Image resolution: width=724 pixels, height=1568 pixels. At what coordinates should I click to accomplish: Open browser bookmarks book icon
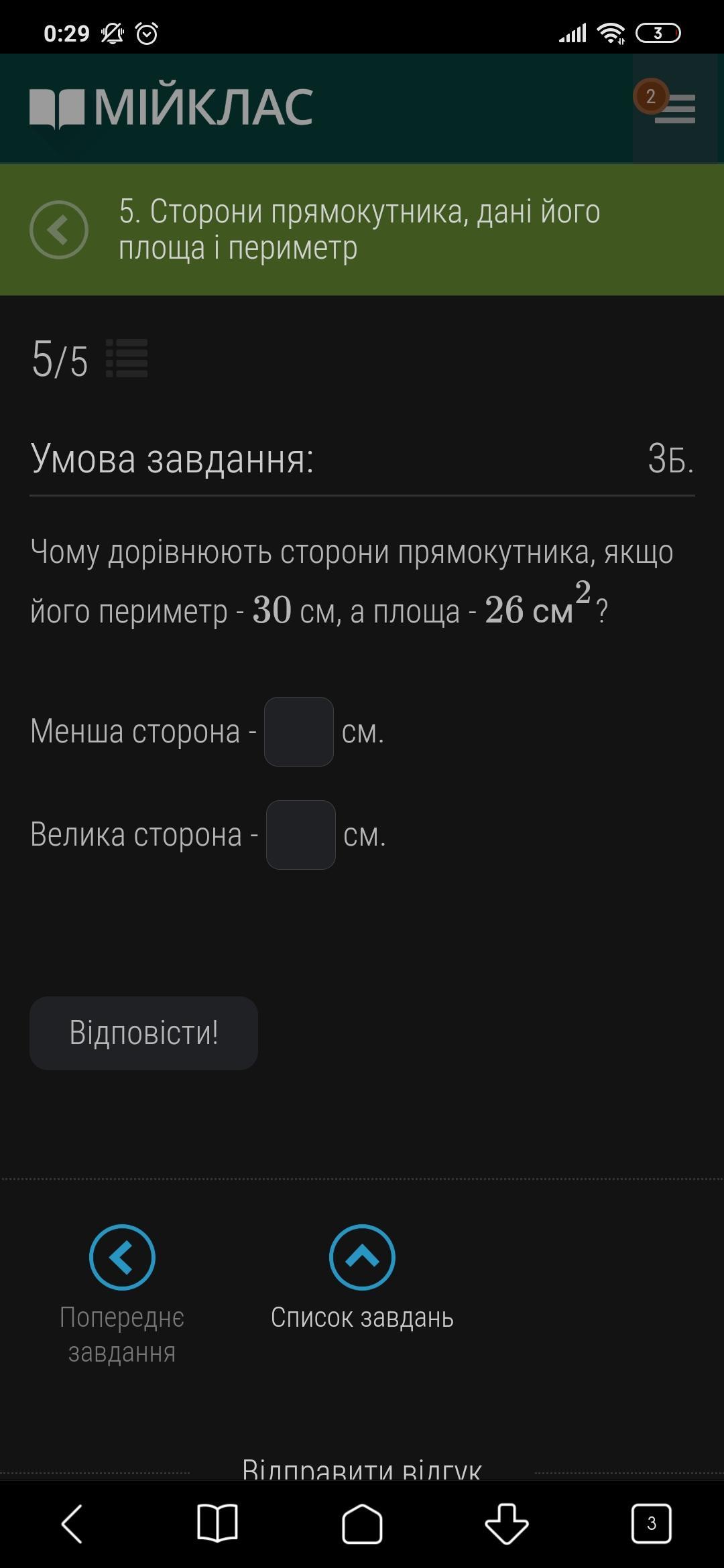[217, 1524]
